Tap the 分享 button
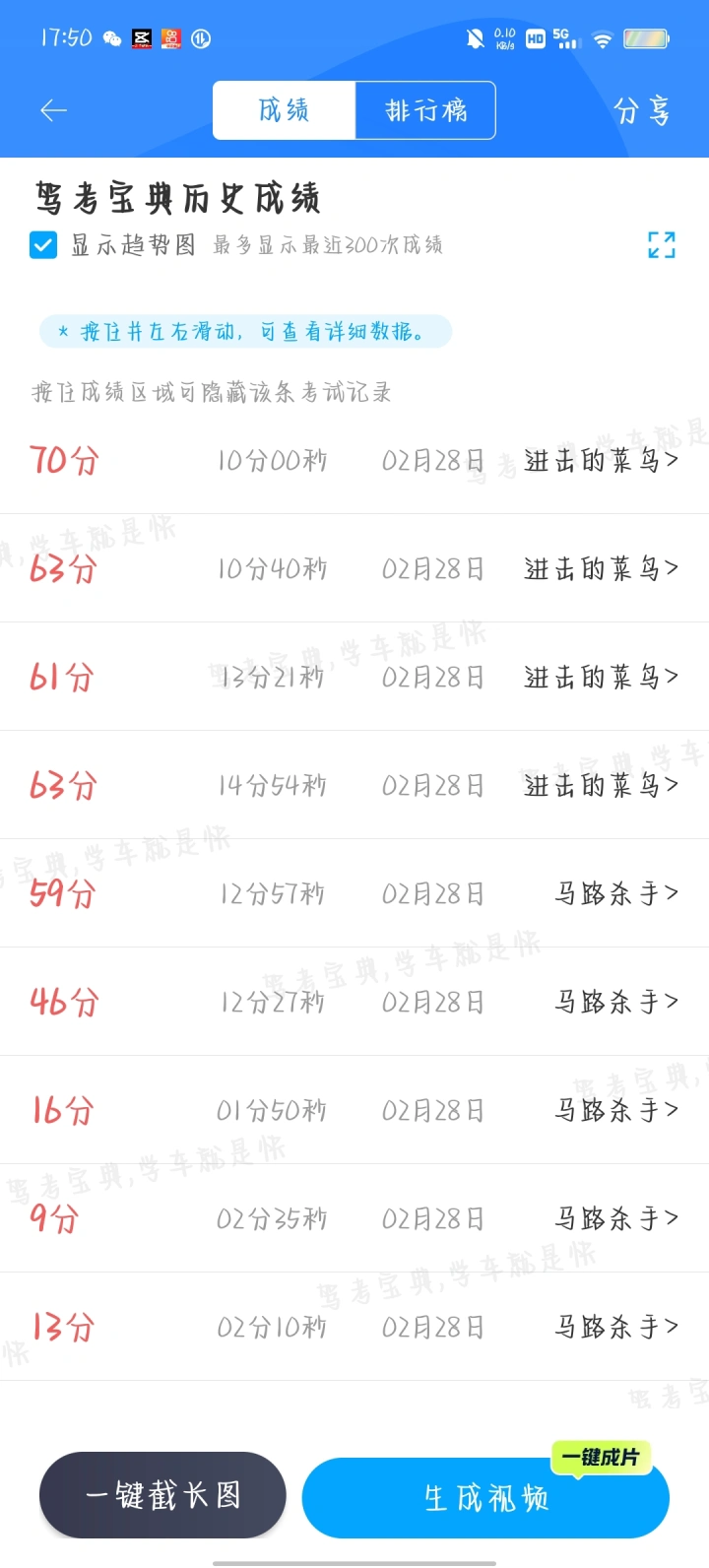Viewport: 709px width, 1568px height. click(642, 111)
